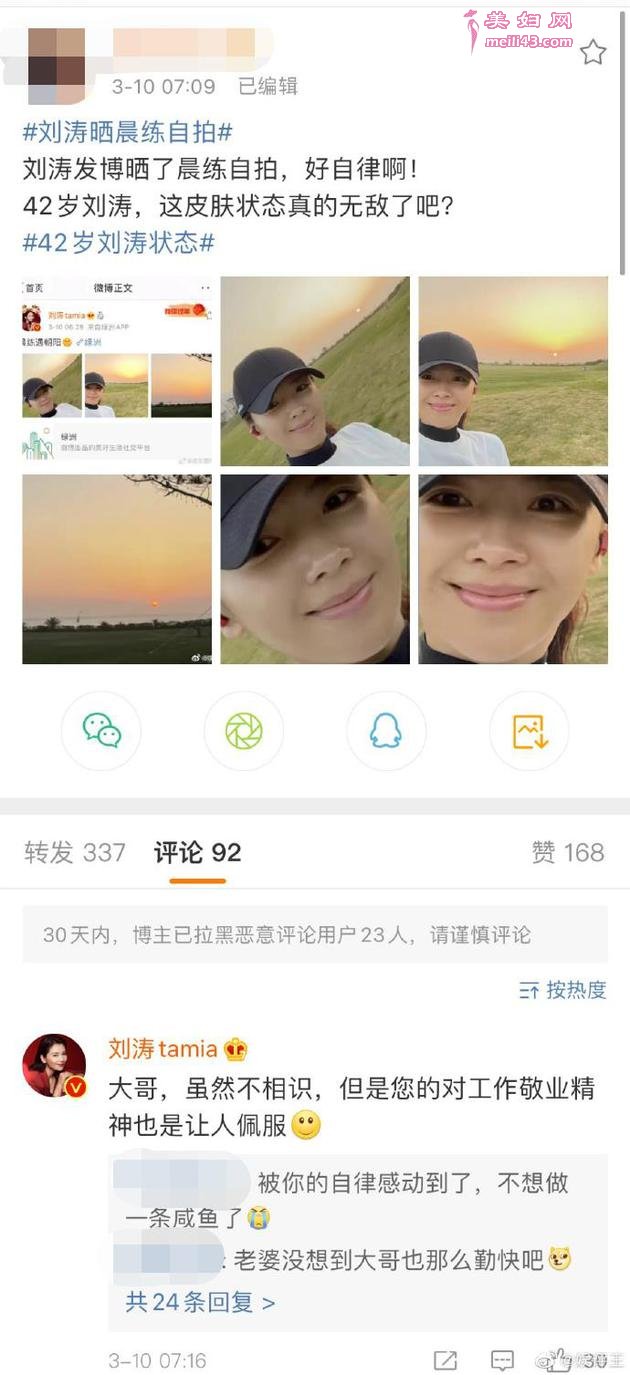Open the first Weibo screenshot image

point(117,371)
